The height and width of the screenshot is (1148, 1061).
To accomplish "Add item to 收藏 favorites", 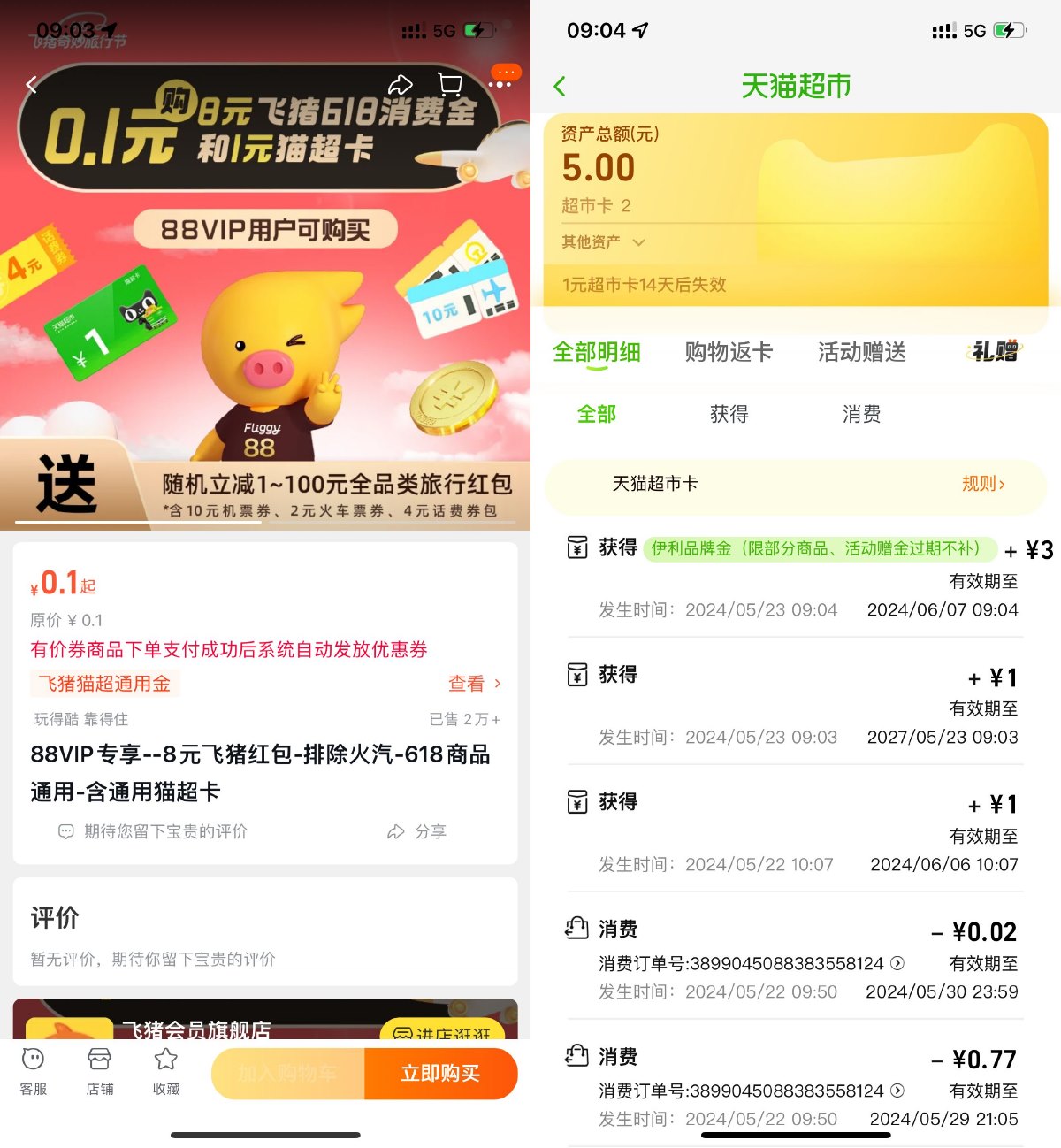I will 166,1071.
